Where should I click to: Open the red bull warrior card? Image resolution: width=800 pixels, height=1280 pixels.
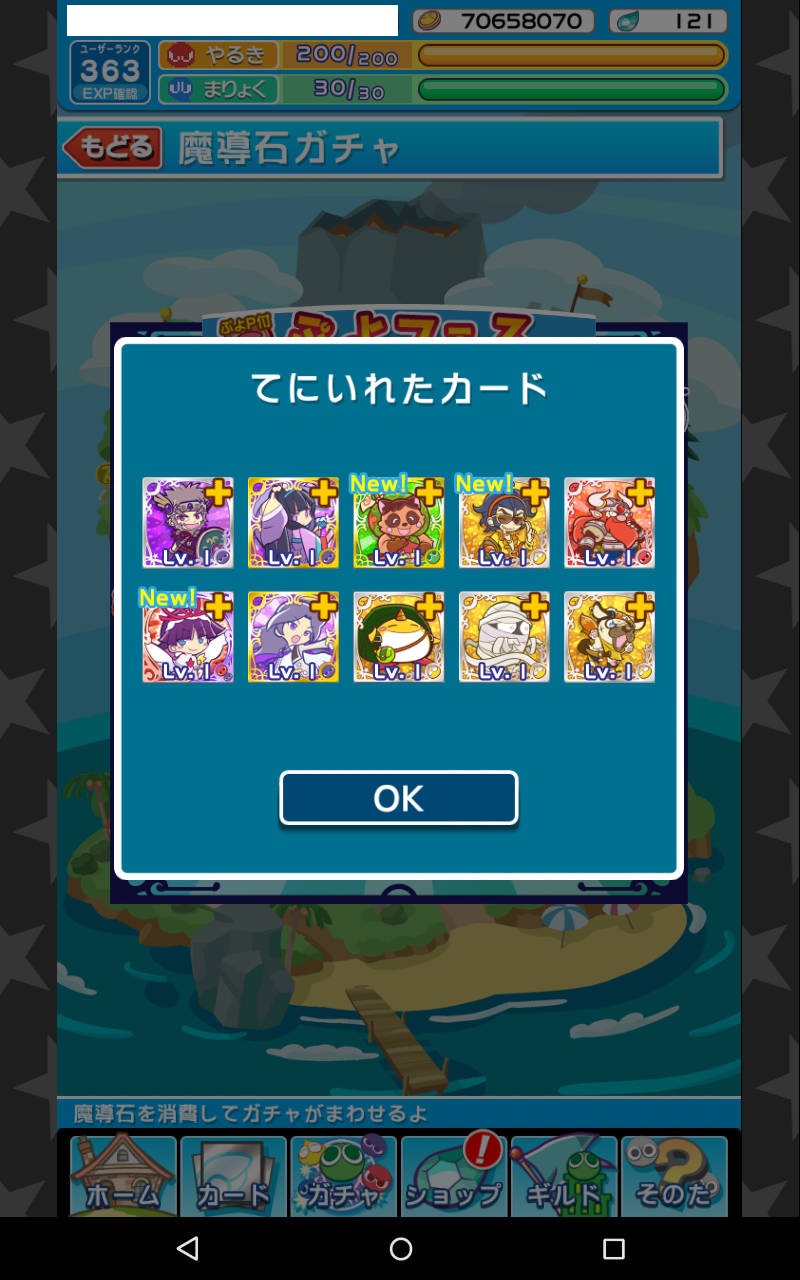(609, 523)
